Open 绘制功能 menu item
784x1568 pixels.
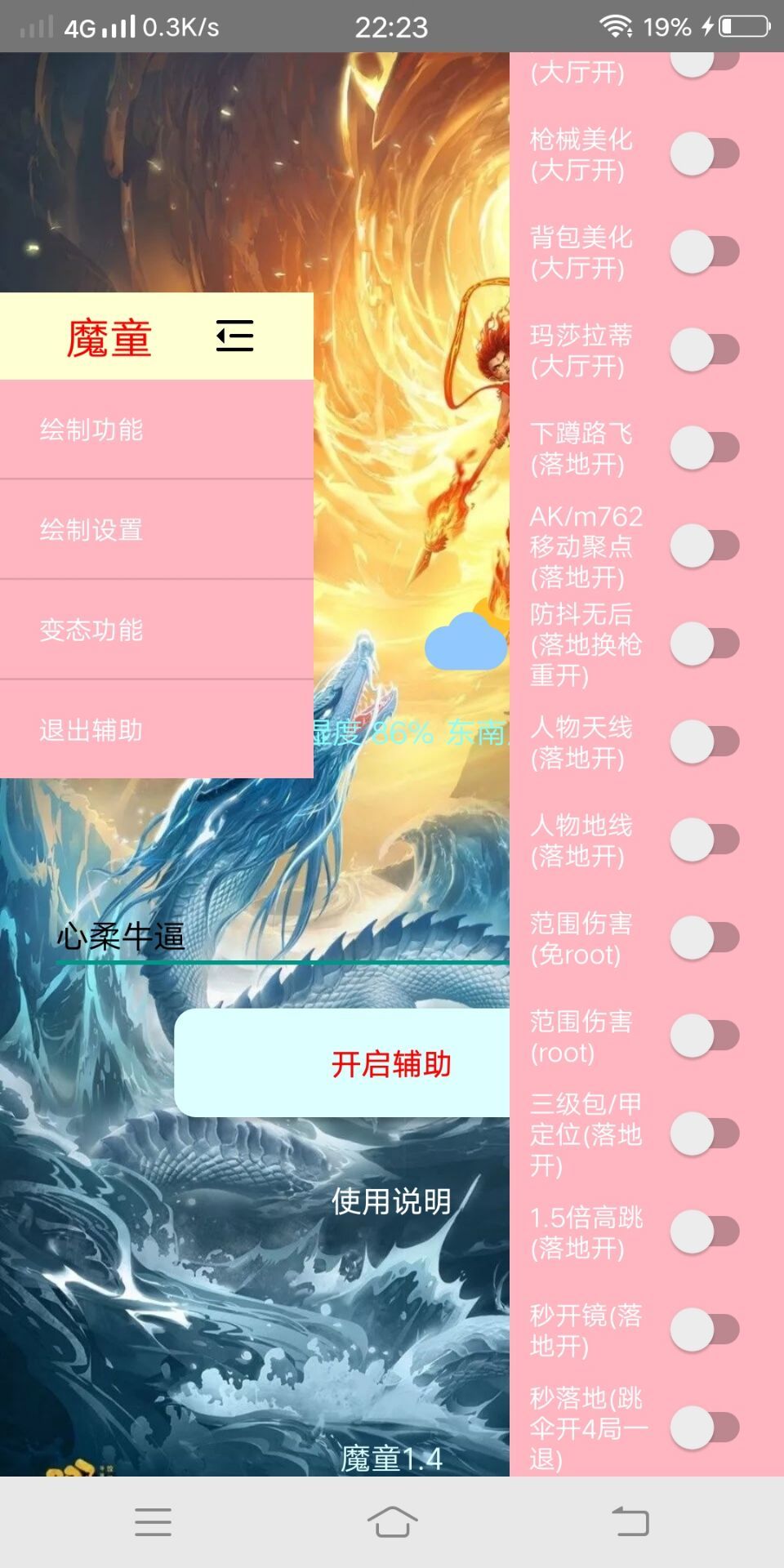pos(155,430)
